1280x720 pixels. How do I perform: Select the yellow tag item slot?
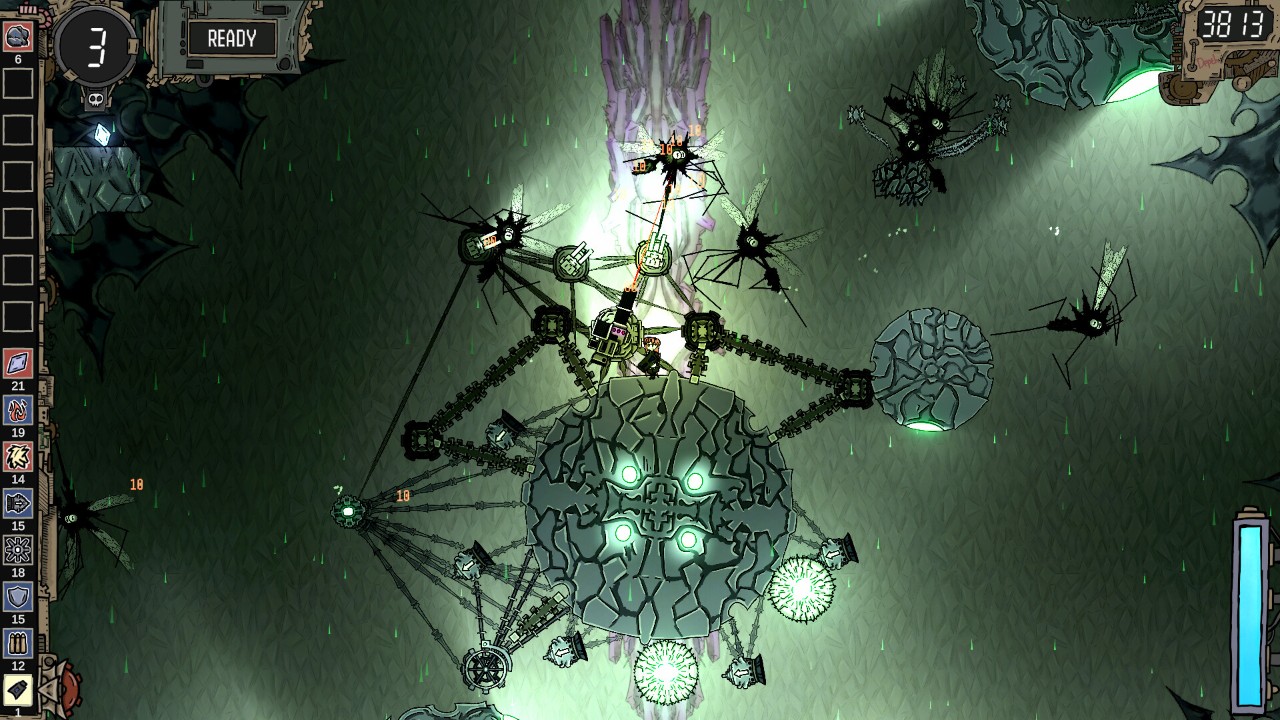click(18, 688)
